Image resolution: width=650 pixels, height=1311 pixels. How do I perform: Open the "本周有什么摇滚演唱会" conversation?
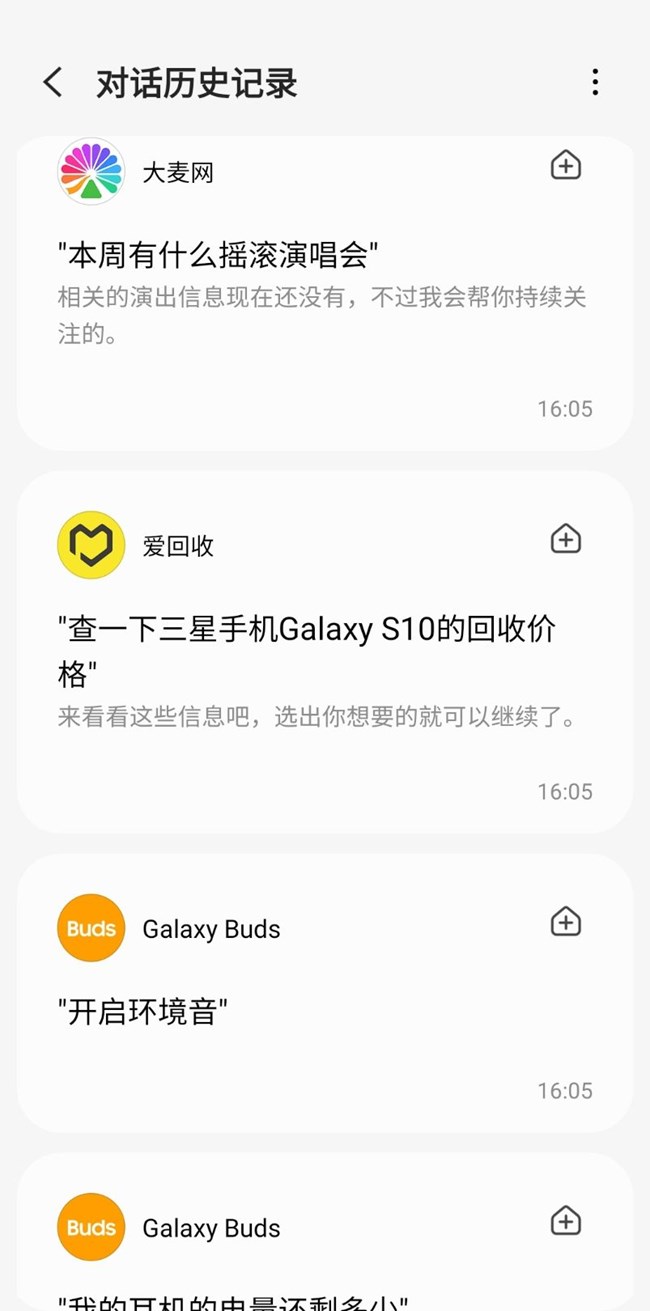325,294
